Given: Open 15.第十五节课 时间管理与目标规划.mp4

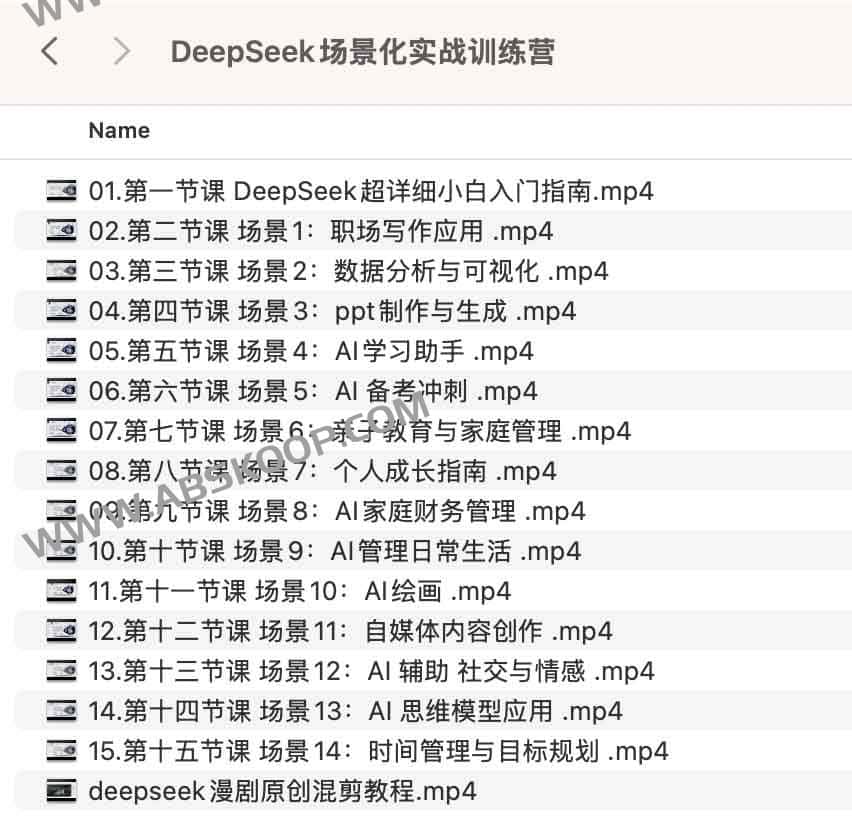Looking at the screenshot, I should (x=378, y=751).
